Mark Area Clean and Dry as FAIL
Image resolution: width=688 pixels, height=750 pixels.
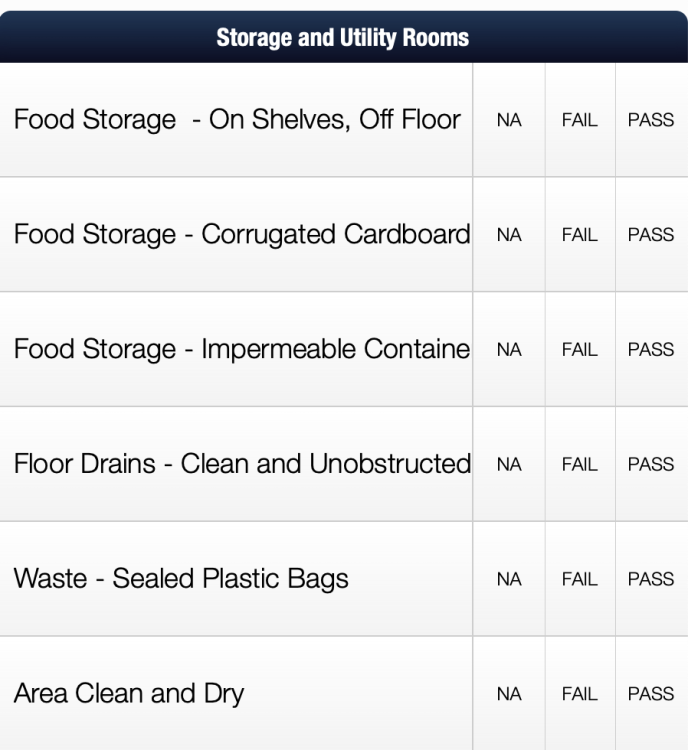click(x=580, y=693)
